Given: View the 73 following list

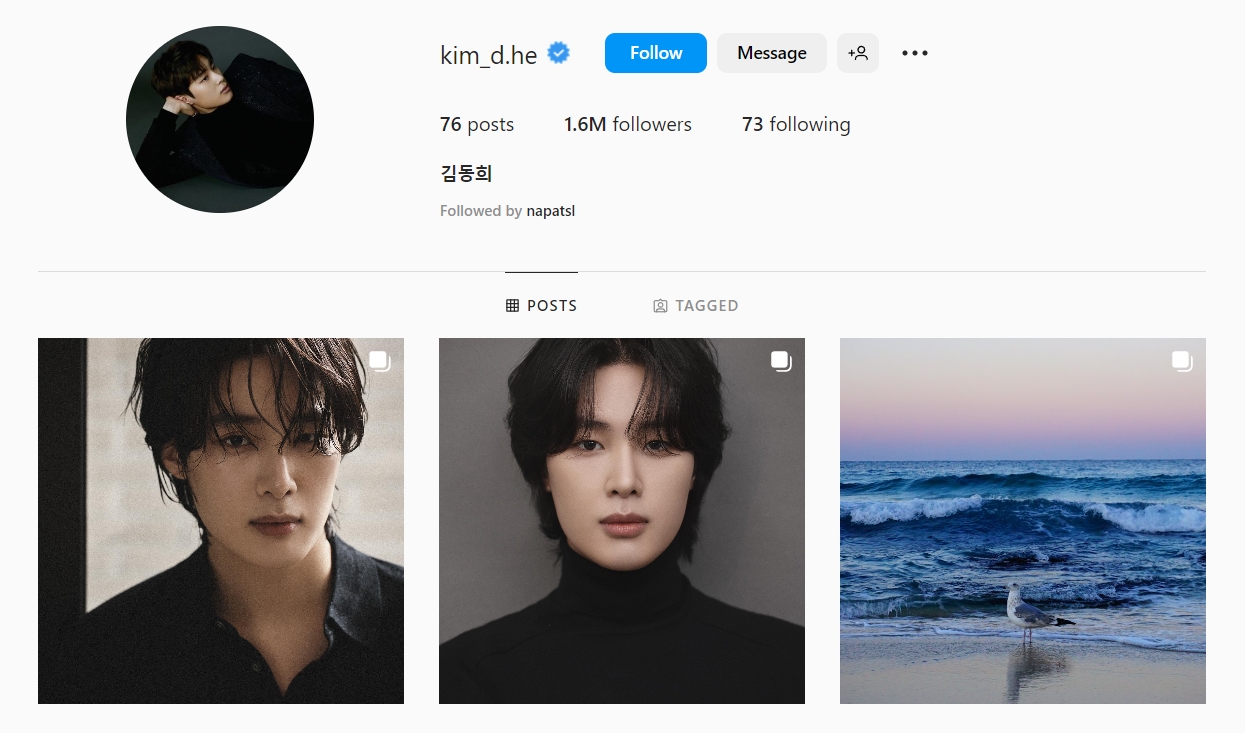Looking at the screenshot, I should 796,125.
